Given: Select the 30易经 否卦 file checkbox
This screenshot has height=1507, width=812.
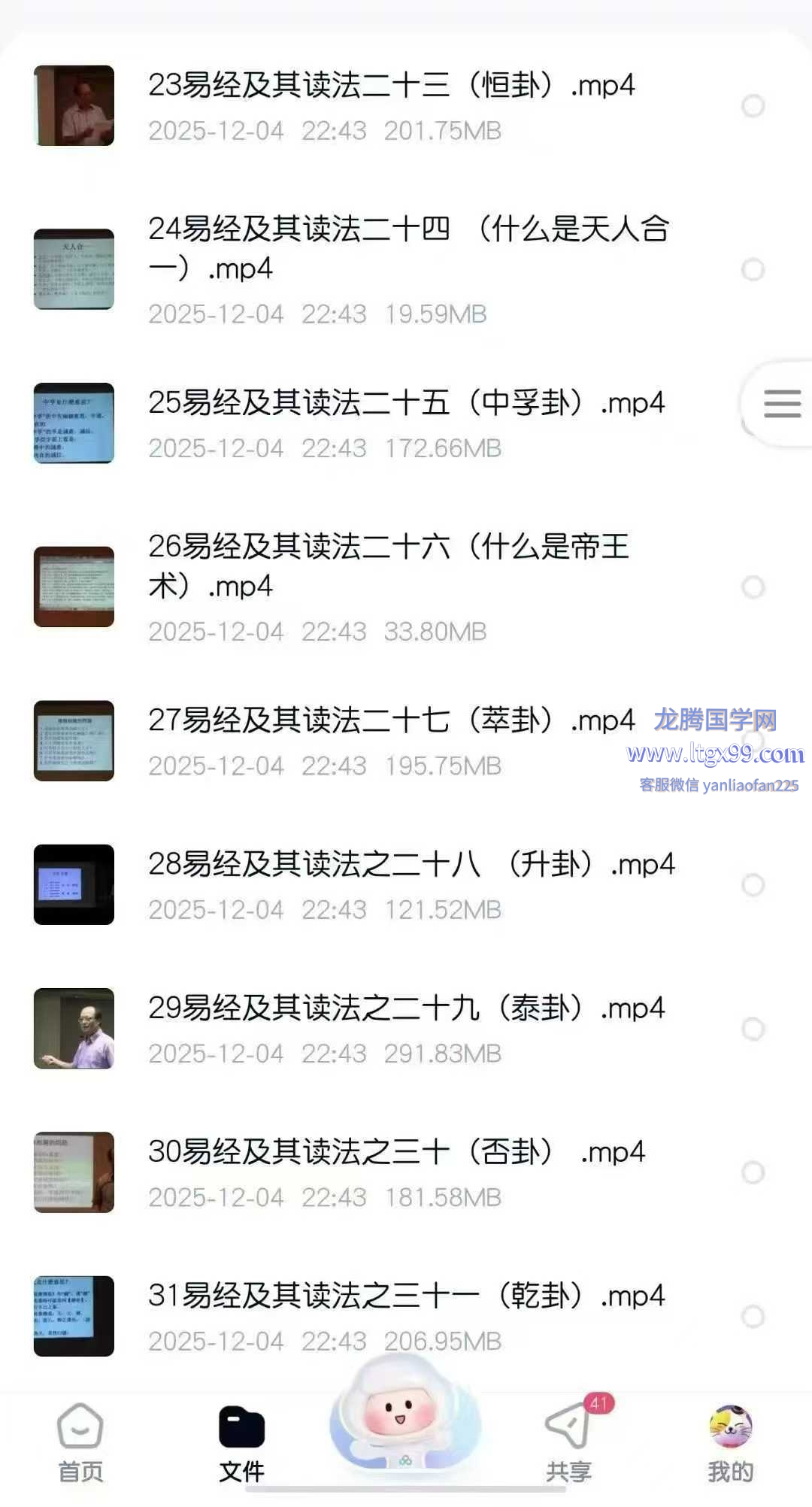Looking at the screenshot, I should coord(753,1172).
